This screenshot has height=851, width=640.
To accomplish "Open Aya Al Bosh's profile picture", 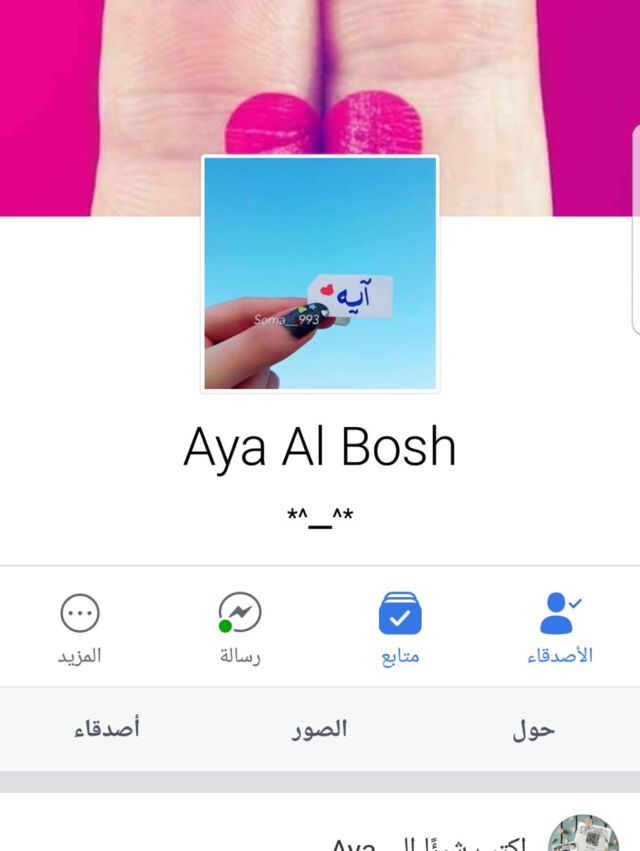I will (x=320, y=273).
